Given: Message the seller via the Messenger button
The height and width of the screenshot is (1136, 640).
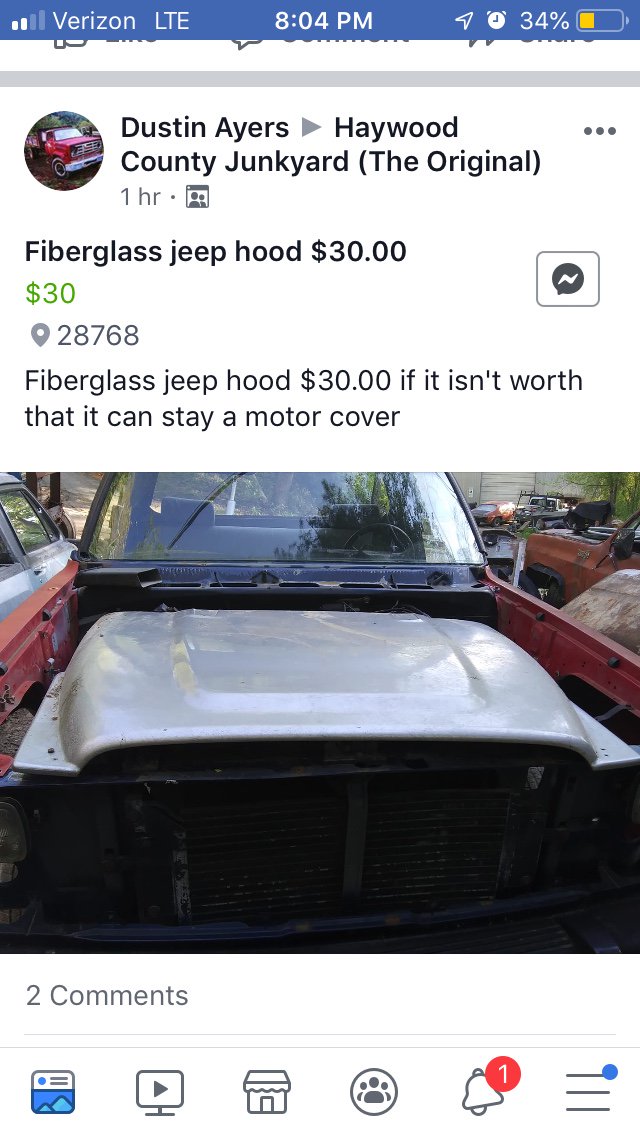Looking at the screenshot, I should (568, 279).
